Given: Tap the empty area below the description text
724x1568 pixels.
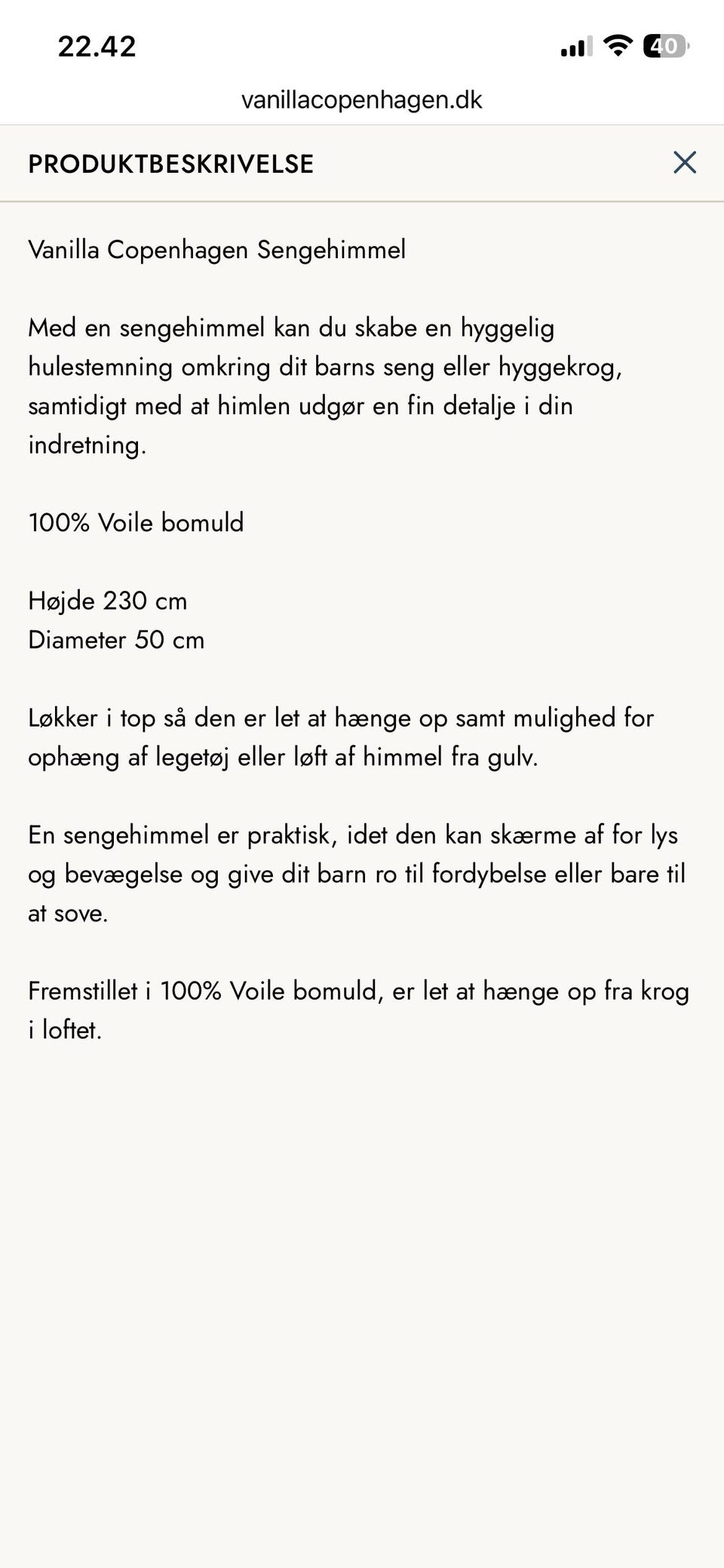Looking at the screenshot, I should (362, 1283).
